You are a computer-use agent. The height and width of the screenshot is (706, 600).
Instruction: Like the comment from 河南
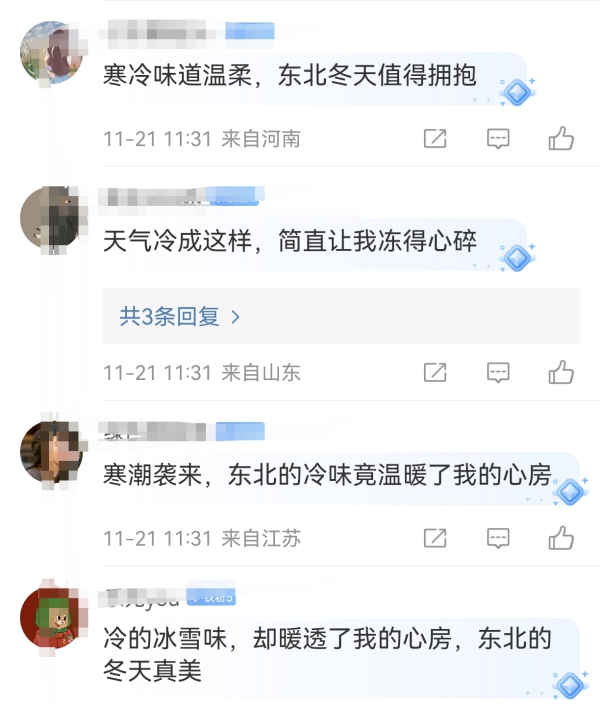[x=561, y=139]
